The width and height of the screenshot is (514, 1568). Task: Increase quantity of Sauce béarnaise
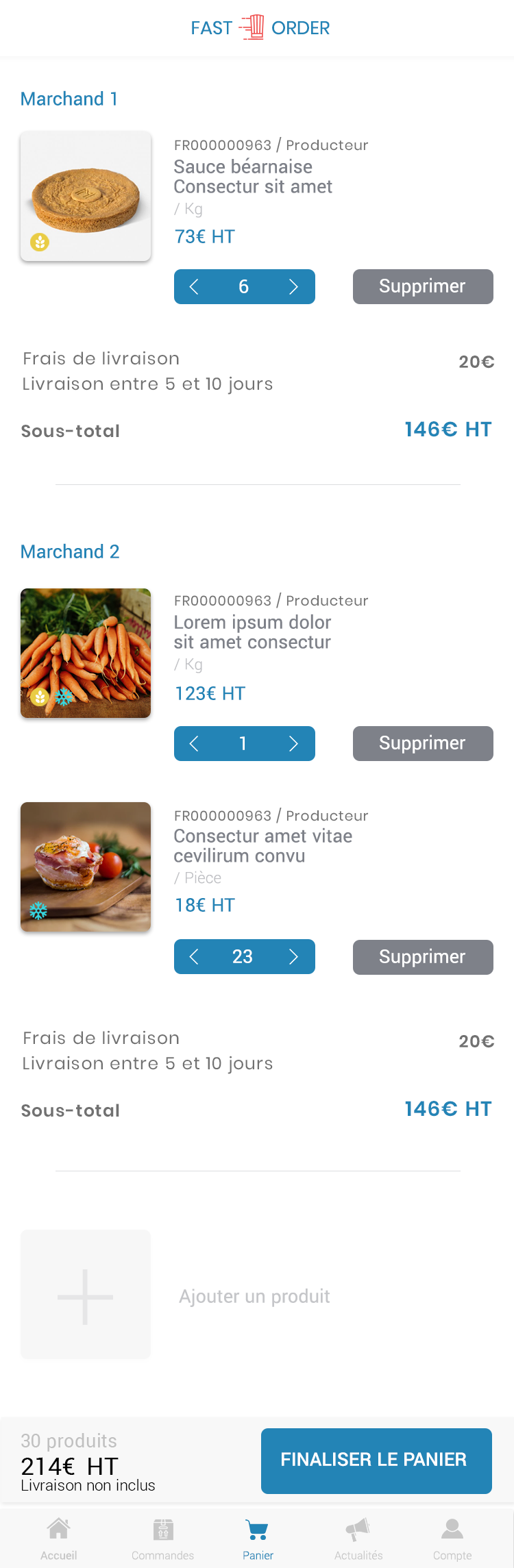coord(293,287)
